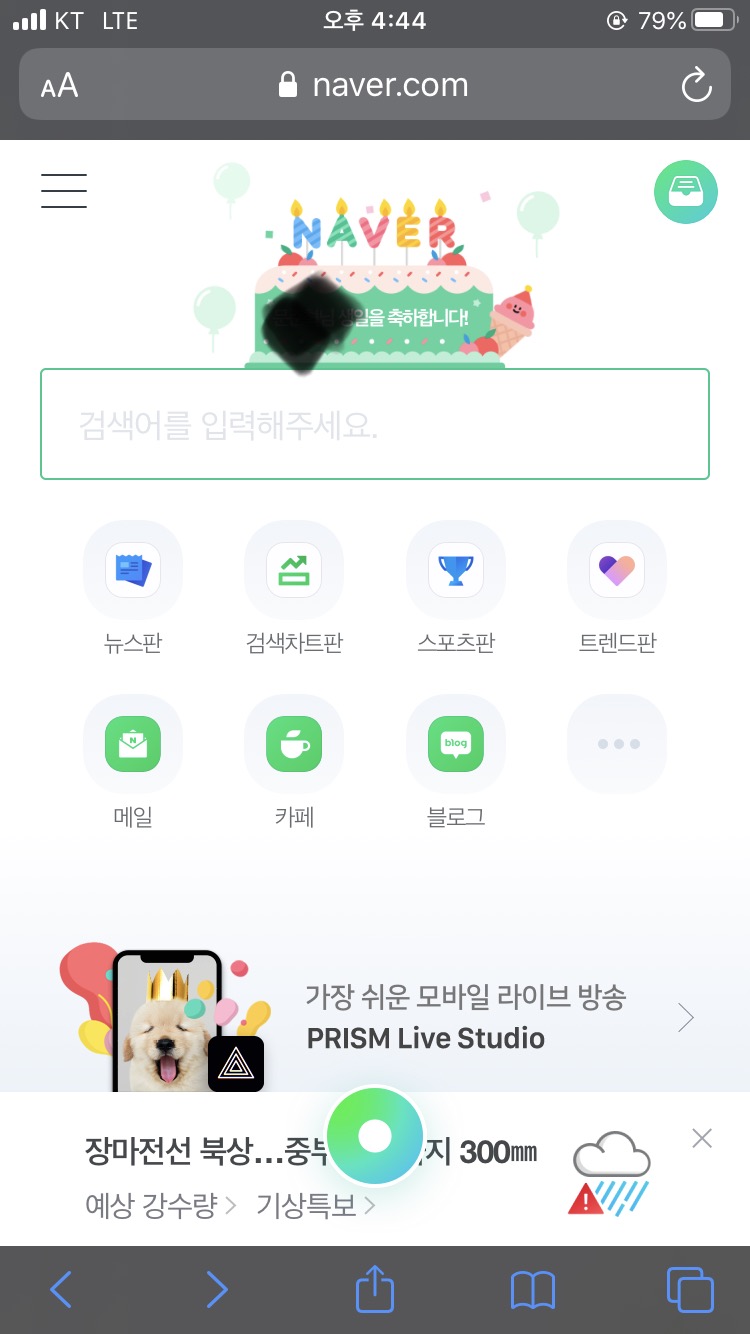Image resolution: width=750 pixels, height=1334 pixels.
Task: Open 메일 shortcut
Action: [x=133, y=762]
